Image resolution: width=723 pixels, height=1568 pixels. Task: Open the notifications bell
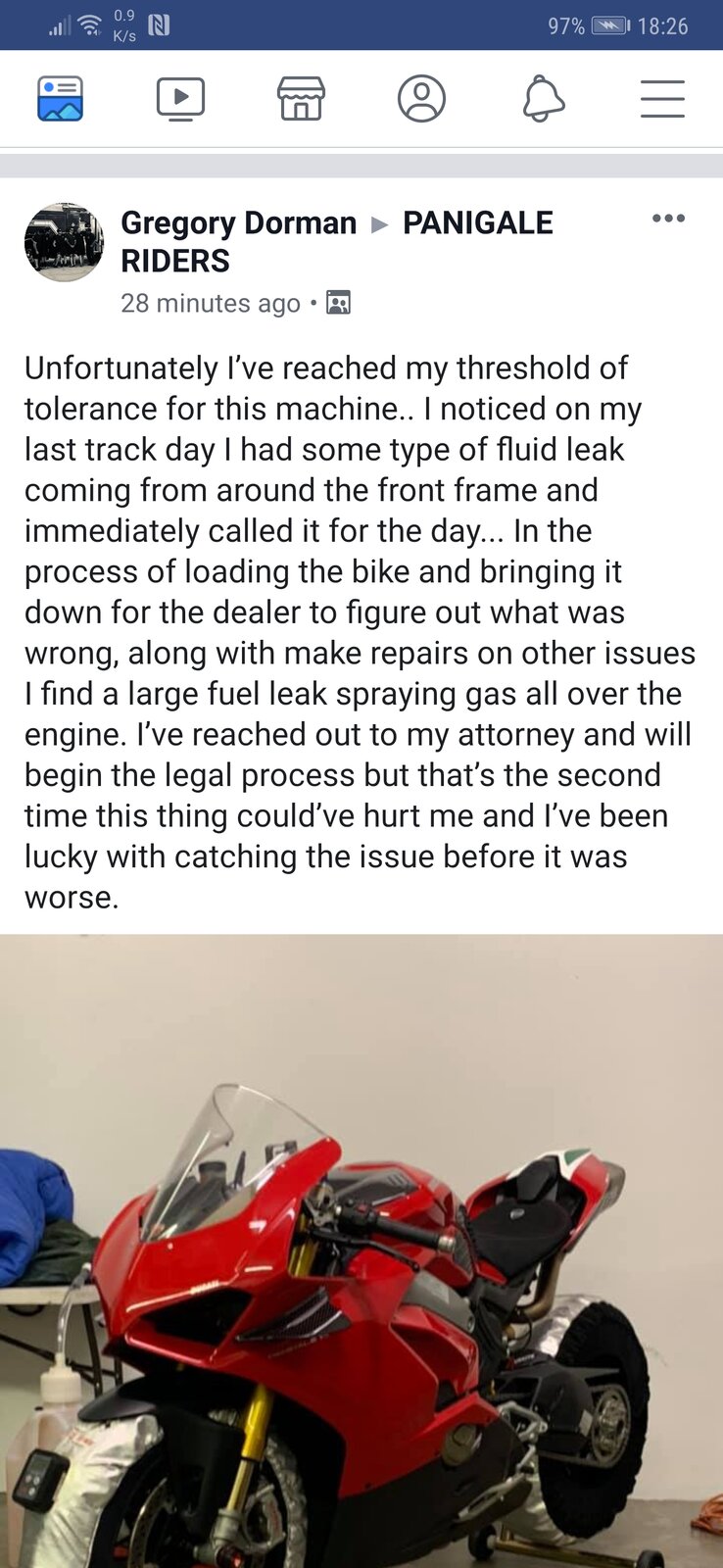(x=543, y=99)
